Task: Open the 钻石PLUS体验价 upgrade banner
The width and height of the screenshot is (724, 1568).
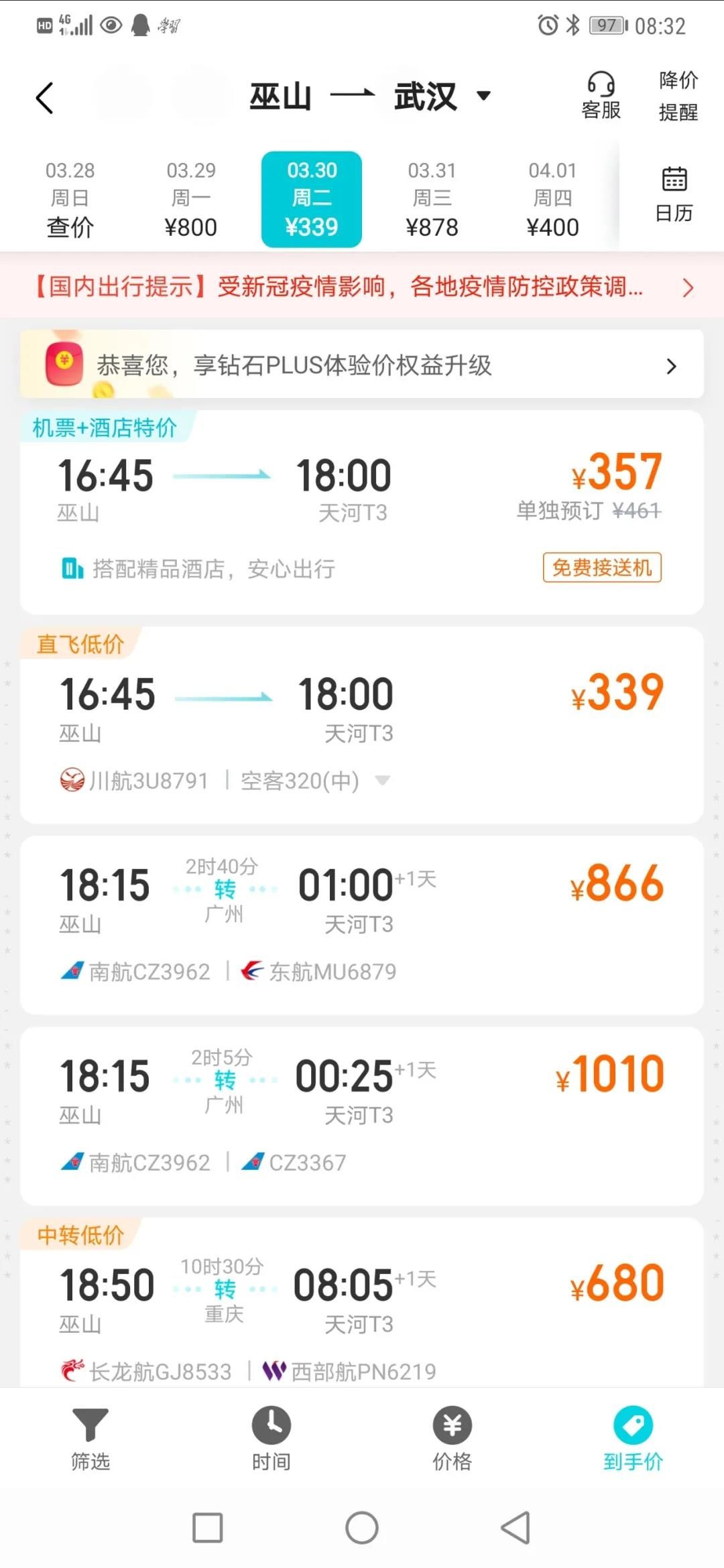Action: tap(362, 365)
